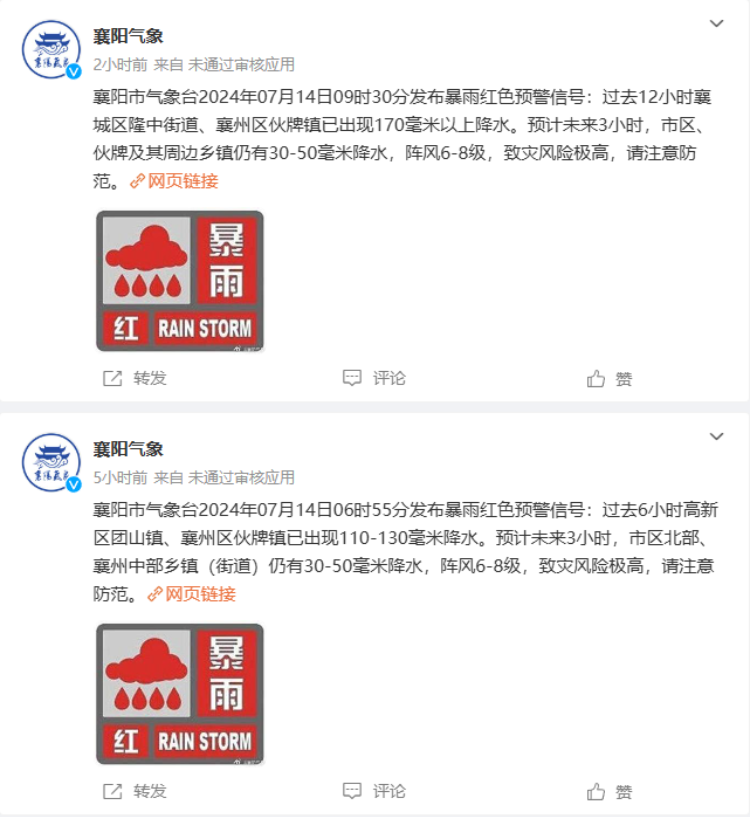This screenshot has width=750, height=817.
Task: Repost (转发) the 09时30分 warning post
Action: pyautogui.click(x=136, y=378)
